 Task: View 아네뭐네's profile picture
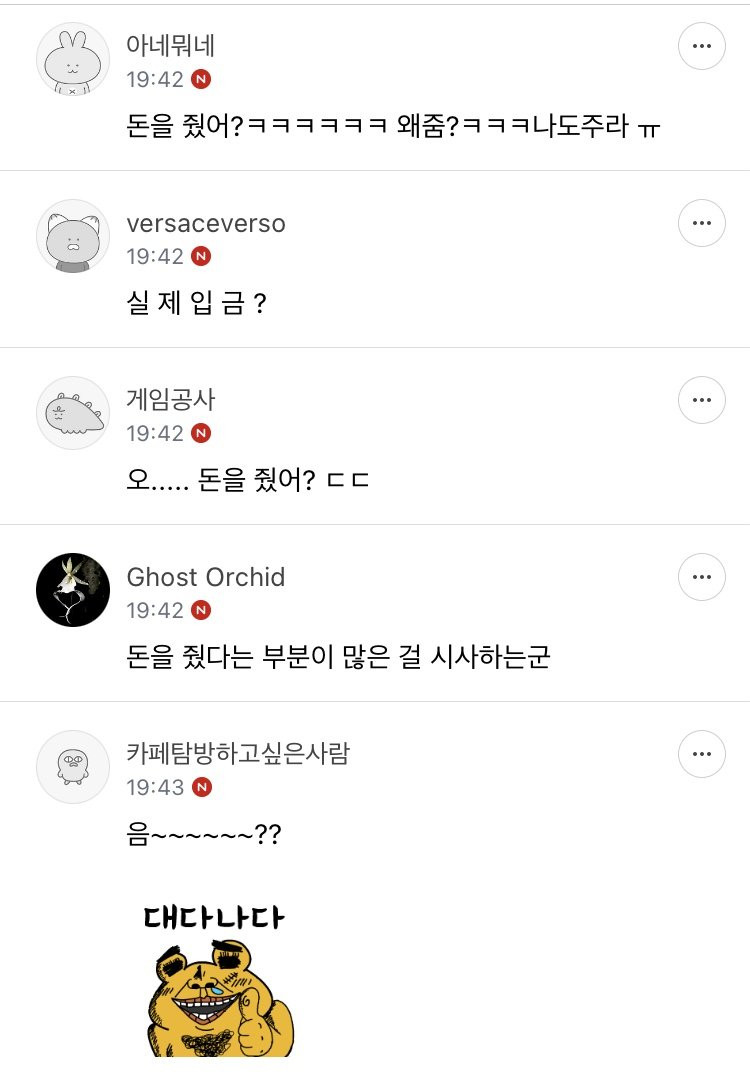[73, 59]
